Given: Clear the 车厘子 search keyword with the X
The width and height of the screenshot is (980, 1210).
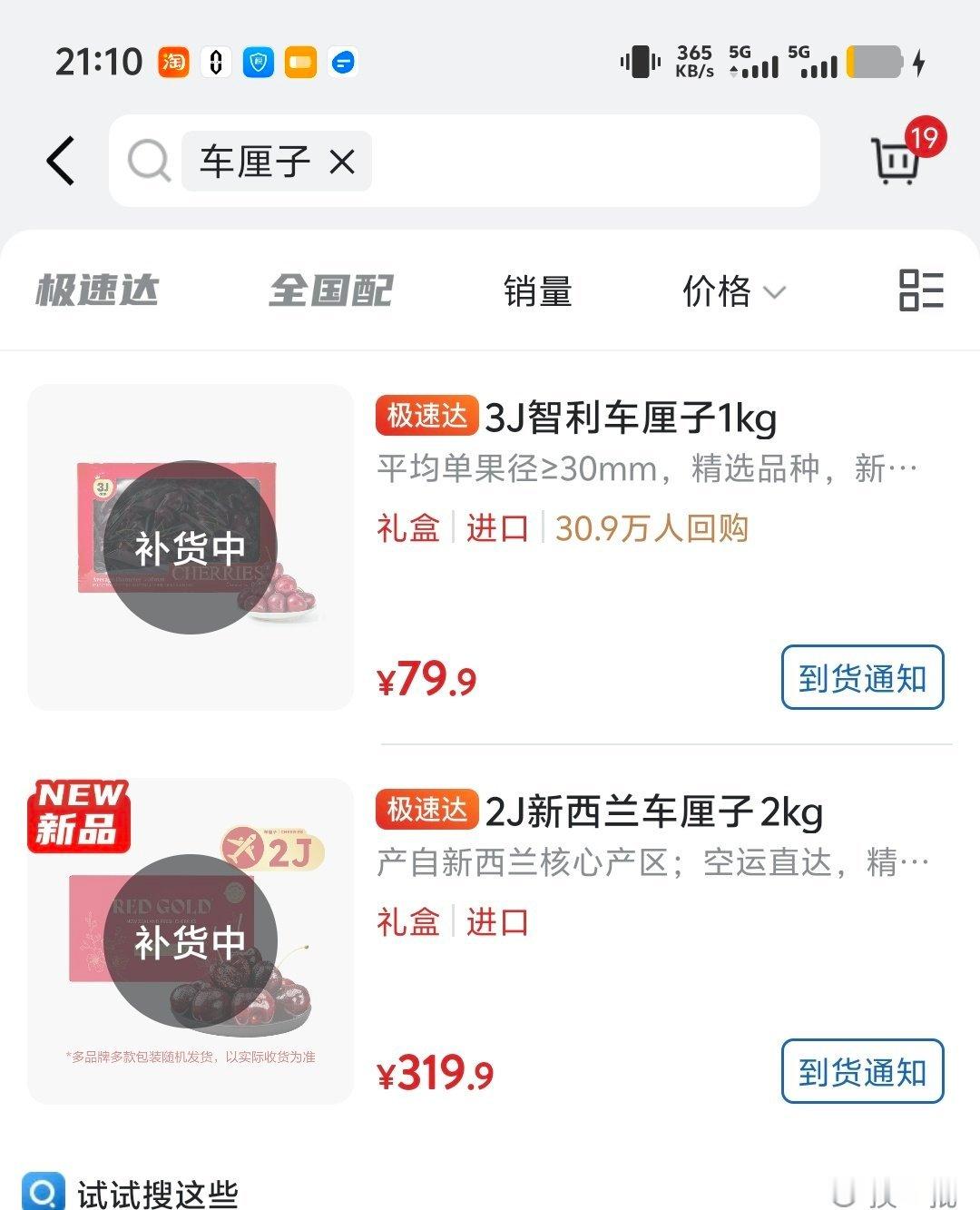Looking at the screenshot, I should point(342,161).
